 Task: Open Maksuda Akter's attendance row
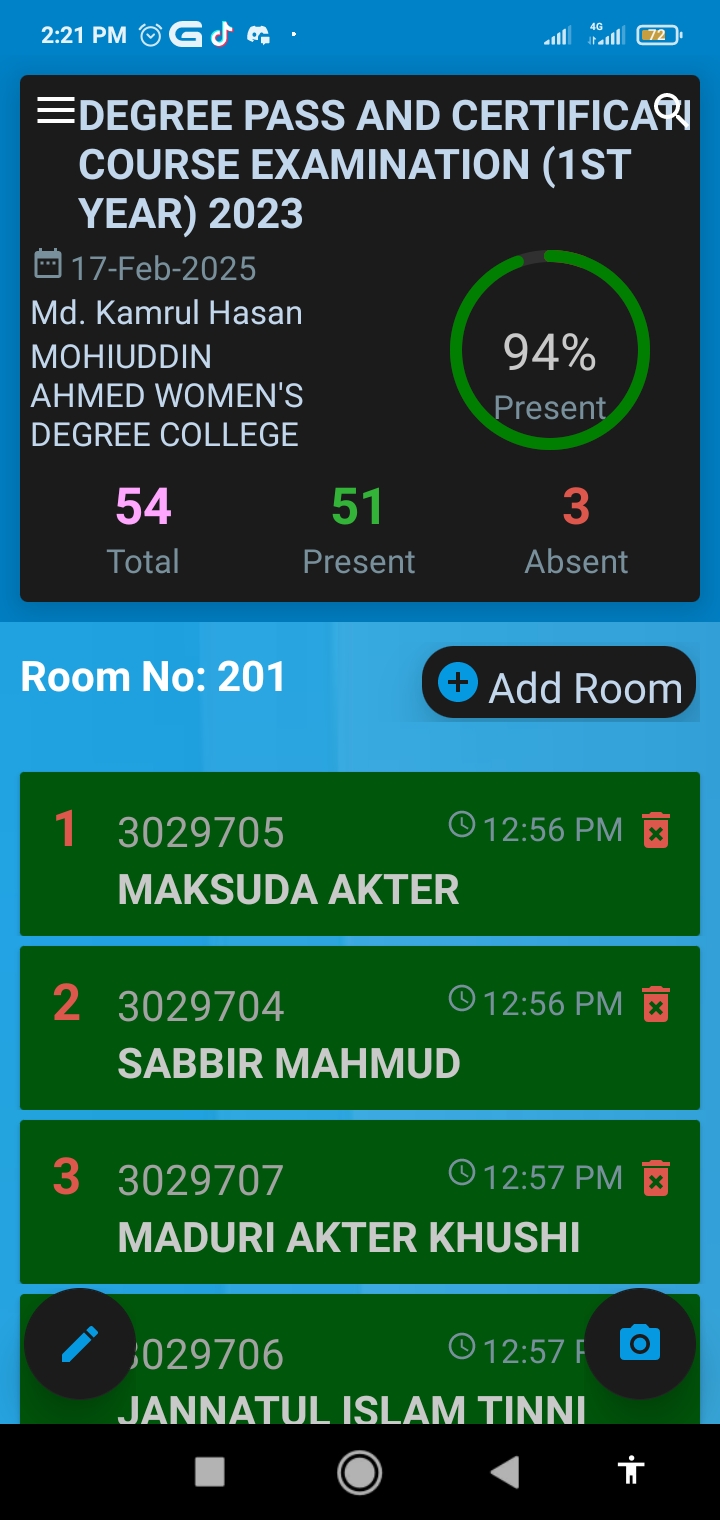[x=360, y=854]
